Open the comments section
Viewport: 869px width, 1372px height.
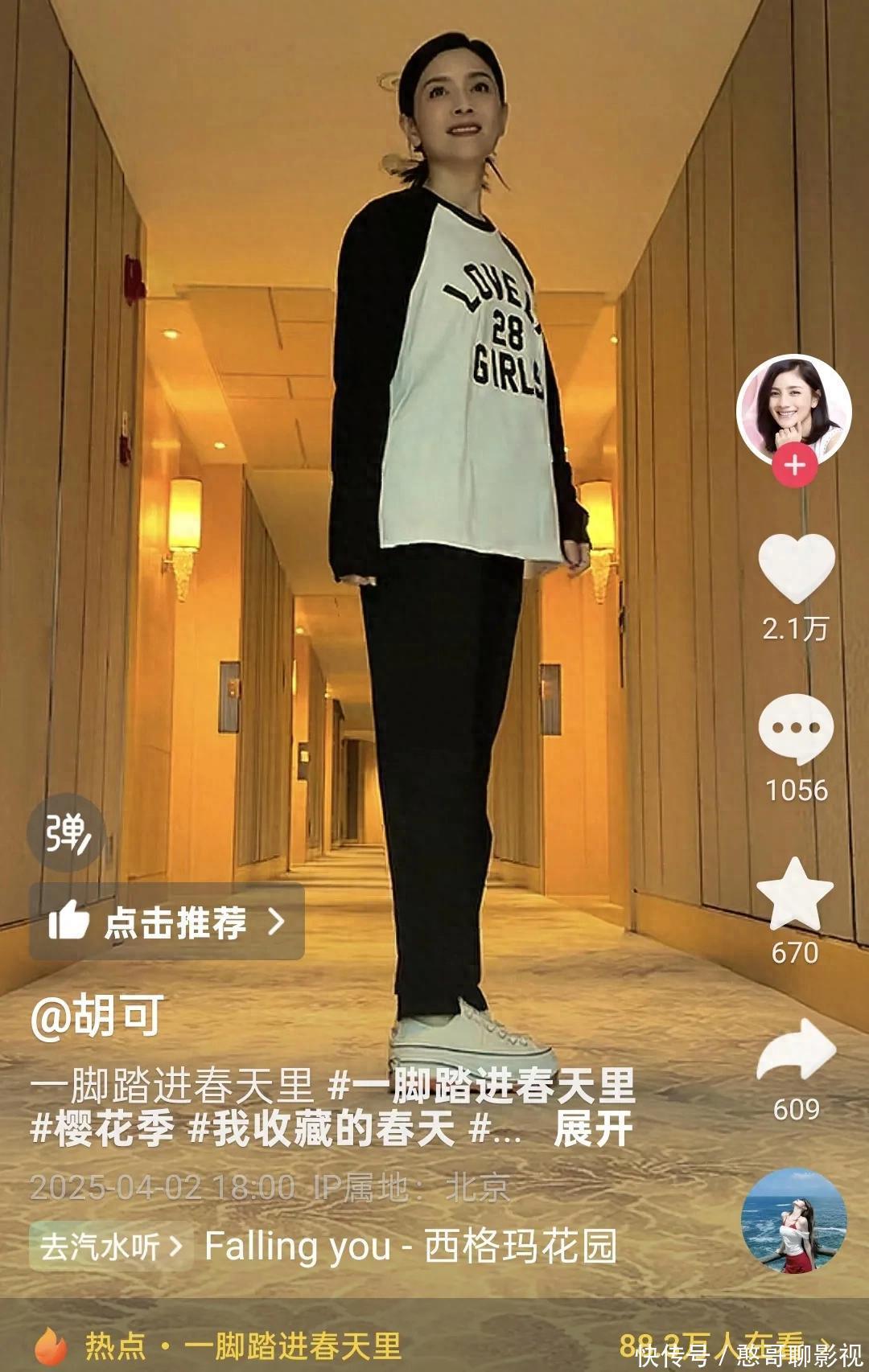coord(796,729)
